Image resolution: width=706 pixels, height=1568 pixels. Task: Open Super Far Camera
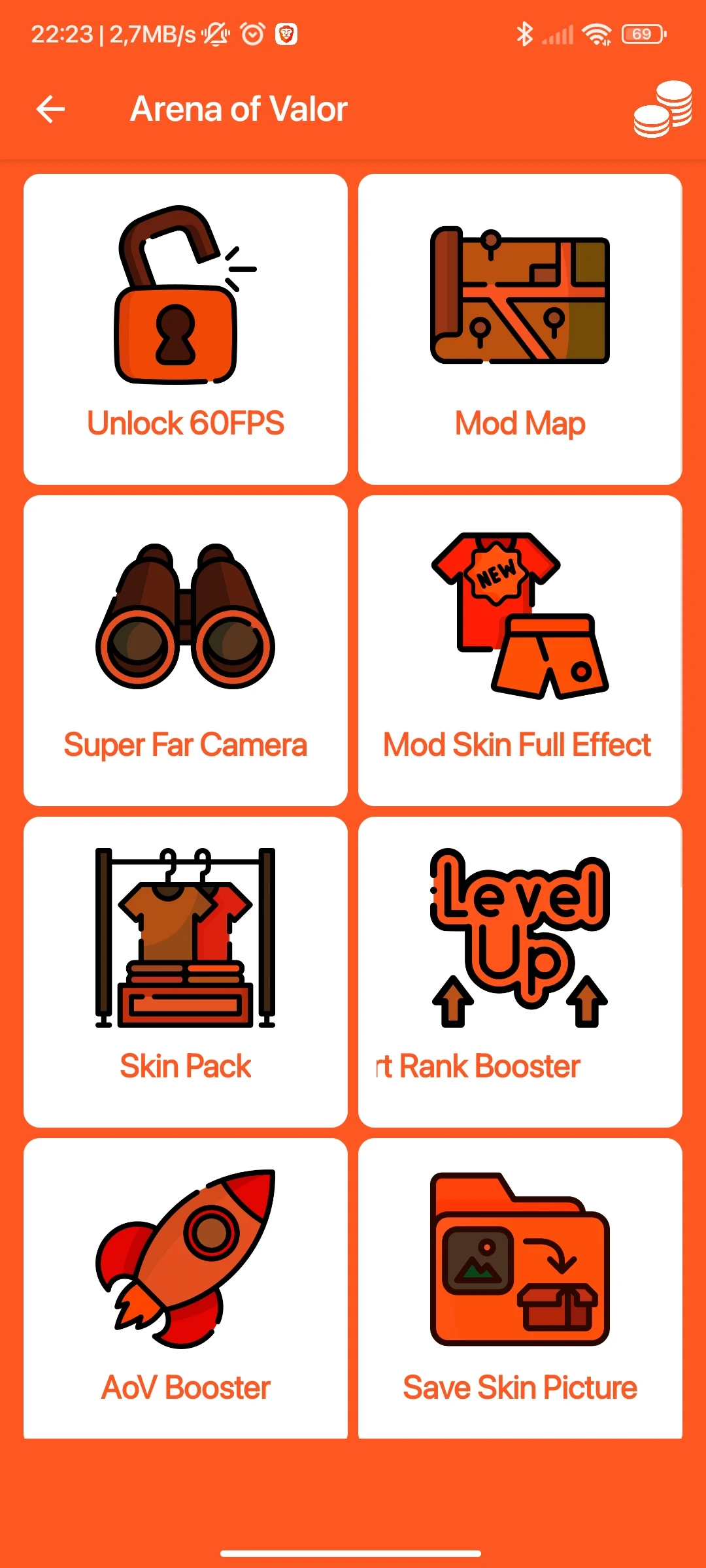click(x=186, y=650)
